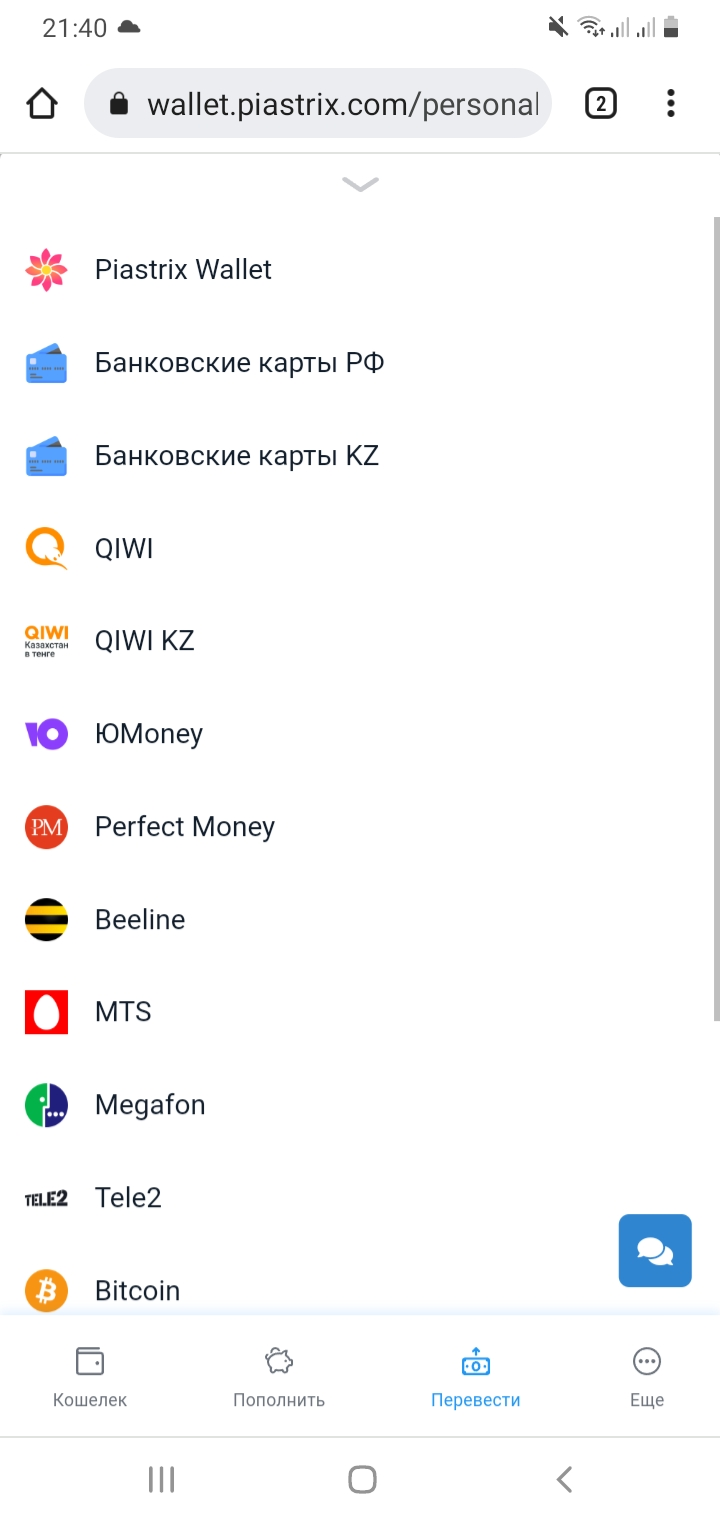Open the browser overflow menu
Viewport: 720px width, 1520px height.
[x=671, y=103]
